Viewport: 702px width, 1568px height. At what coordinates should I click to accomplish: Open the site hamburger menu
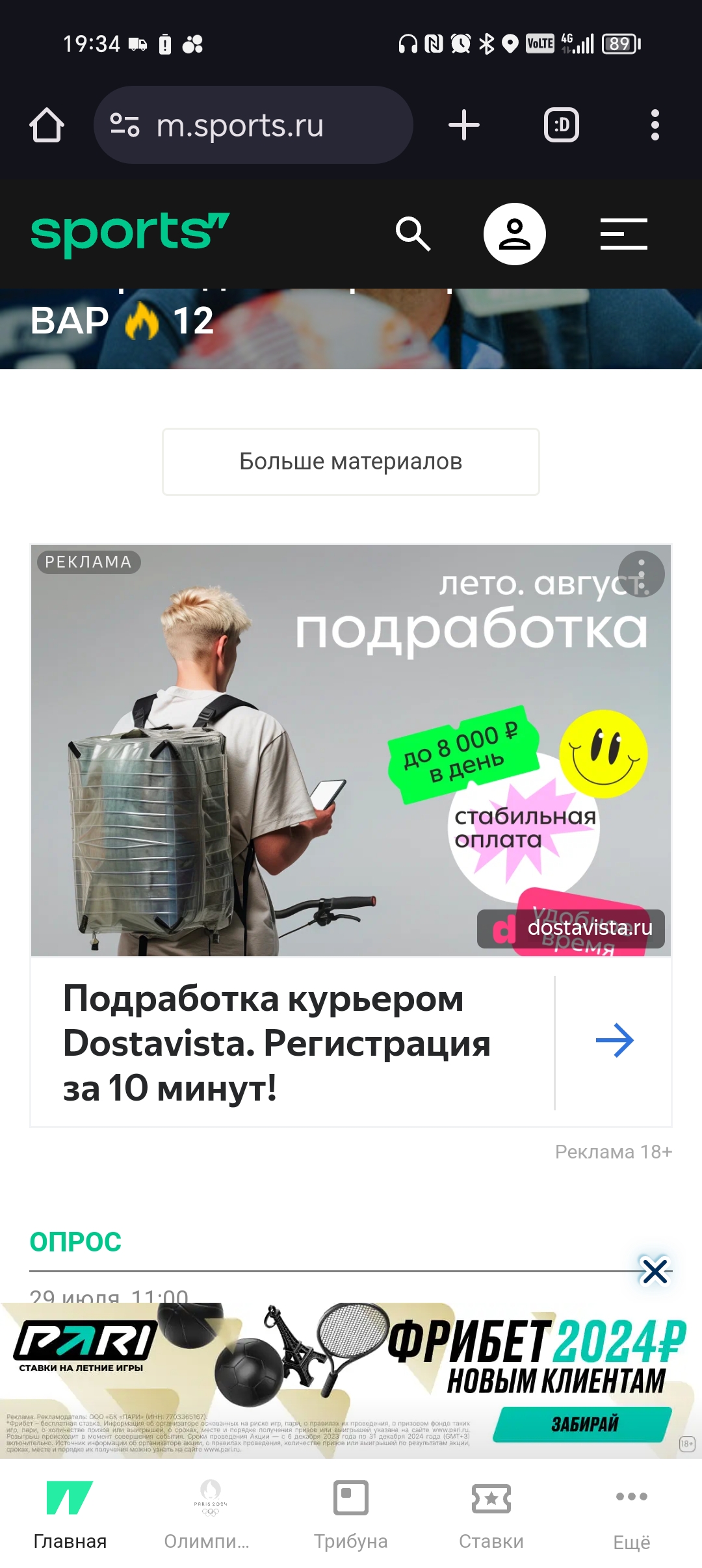tap(623, 234)
